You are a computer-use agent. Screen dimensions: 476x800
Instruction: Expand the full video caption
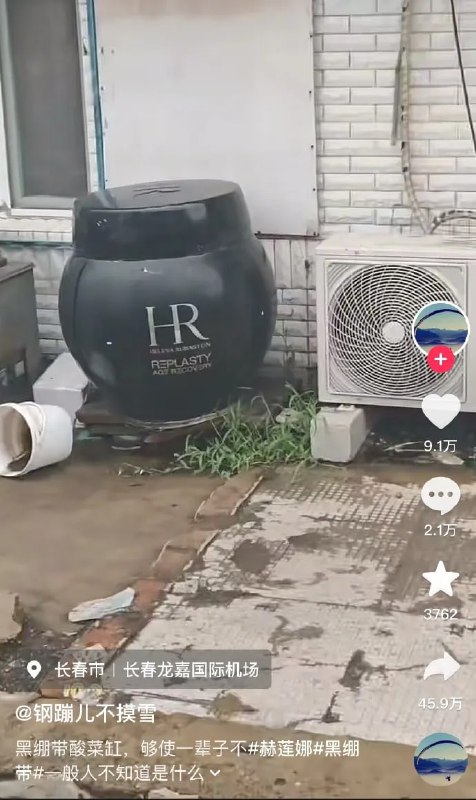(215, 773)
